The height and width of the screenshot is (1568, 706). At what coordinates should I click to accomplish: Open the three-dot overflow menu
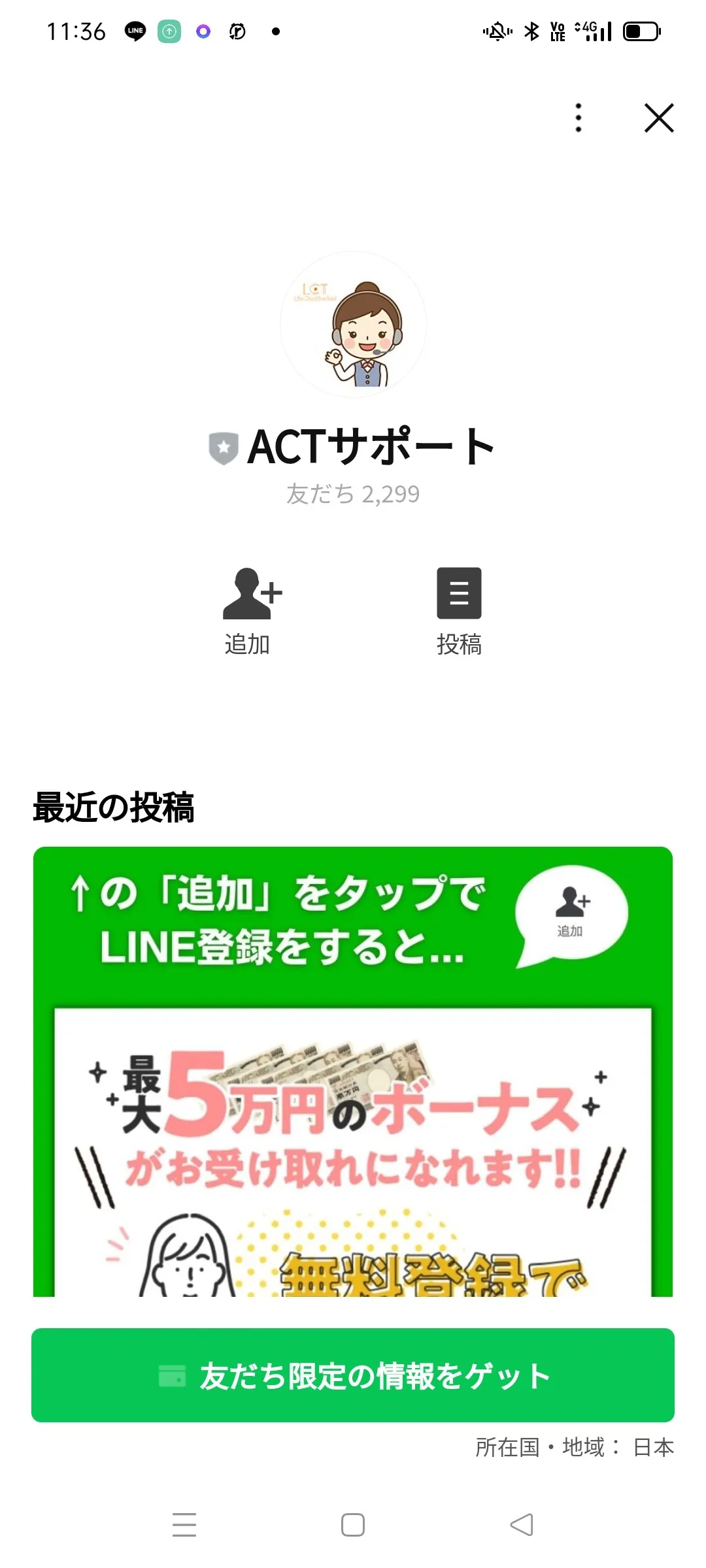(x=578, y=118)
